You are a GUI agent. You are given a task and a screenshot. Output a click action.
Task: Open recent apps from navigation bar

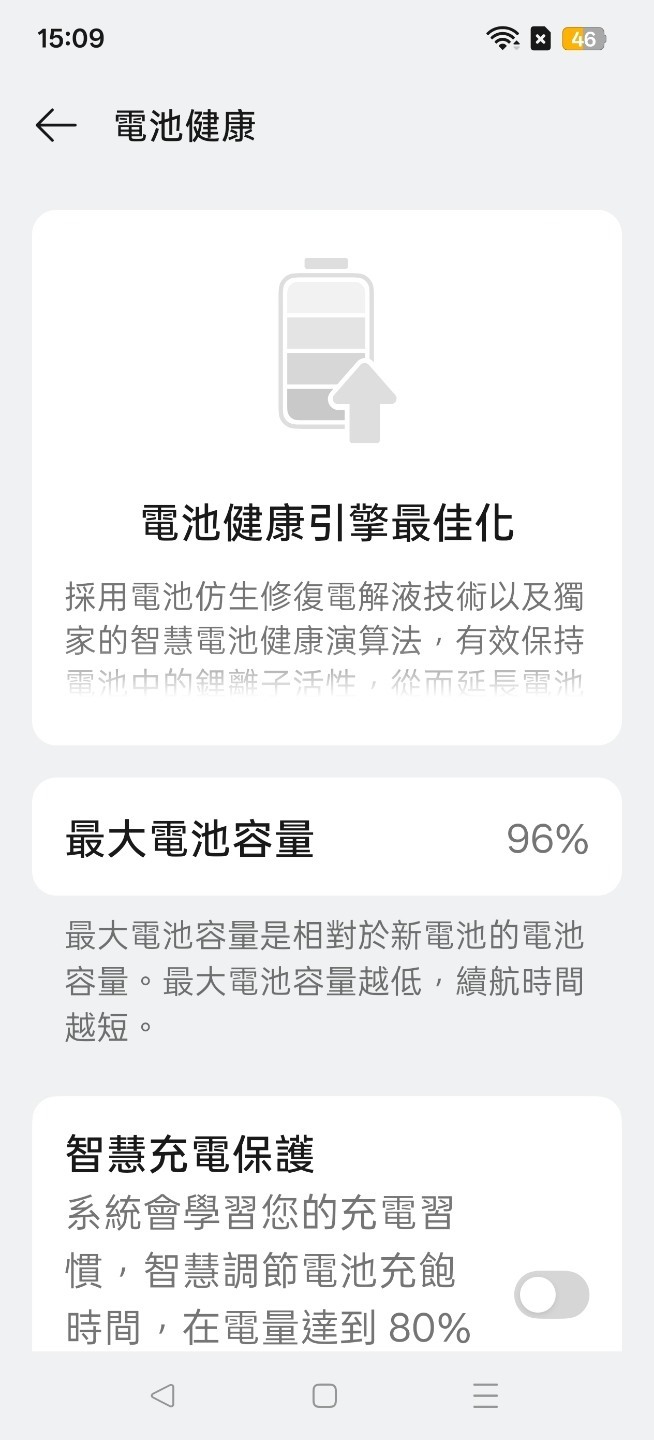[x=485, y=1396]
